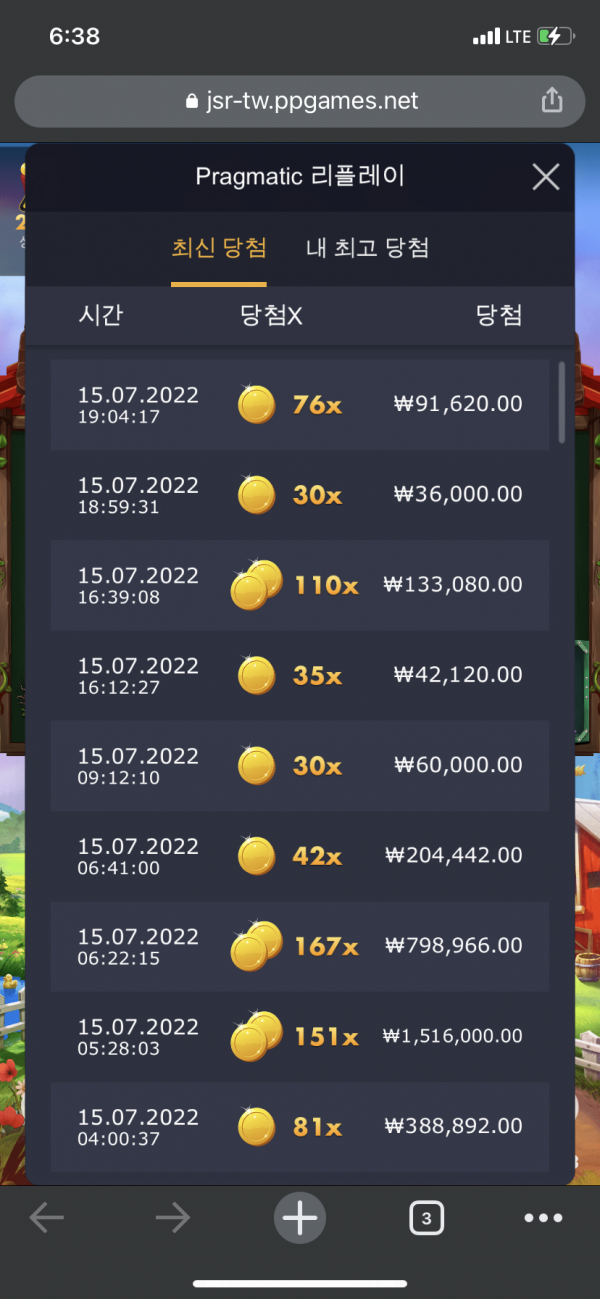Open the 81x win replay at 04:00:37
The width and height of the screenshot is (600, 1299).
300,1126
